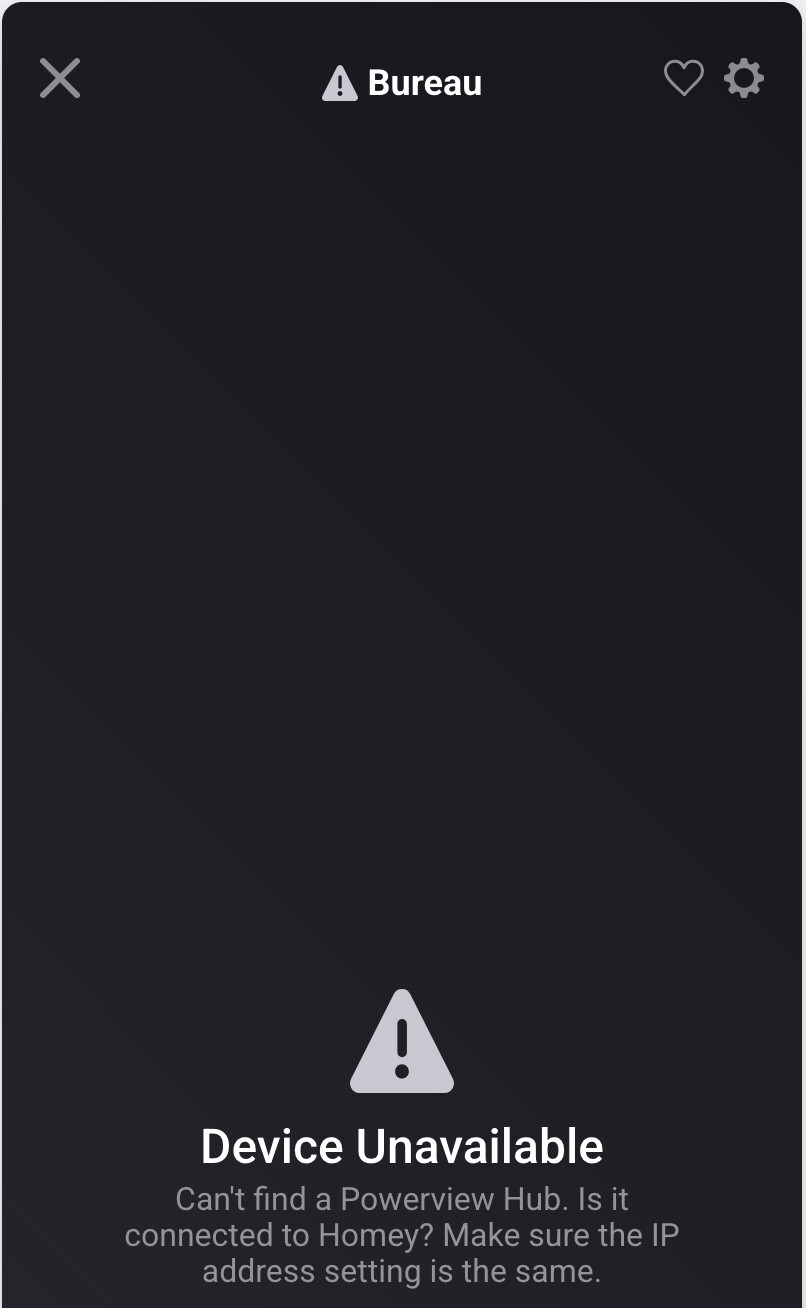Viewport: 806px width, 1308px height.
Task: Add Bureau to favorites with the heart
Action: coord(684,78)
